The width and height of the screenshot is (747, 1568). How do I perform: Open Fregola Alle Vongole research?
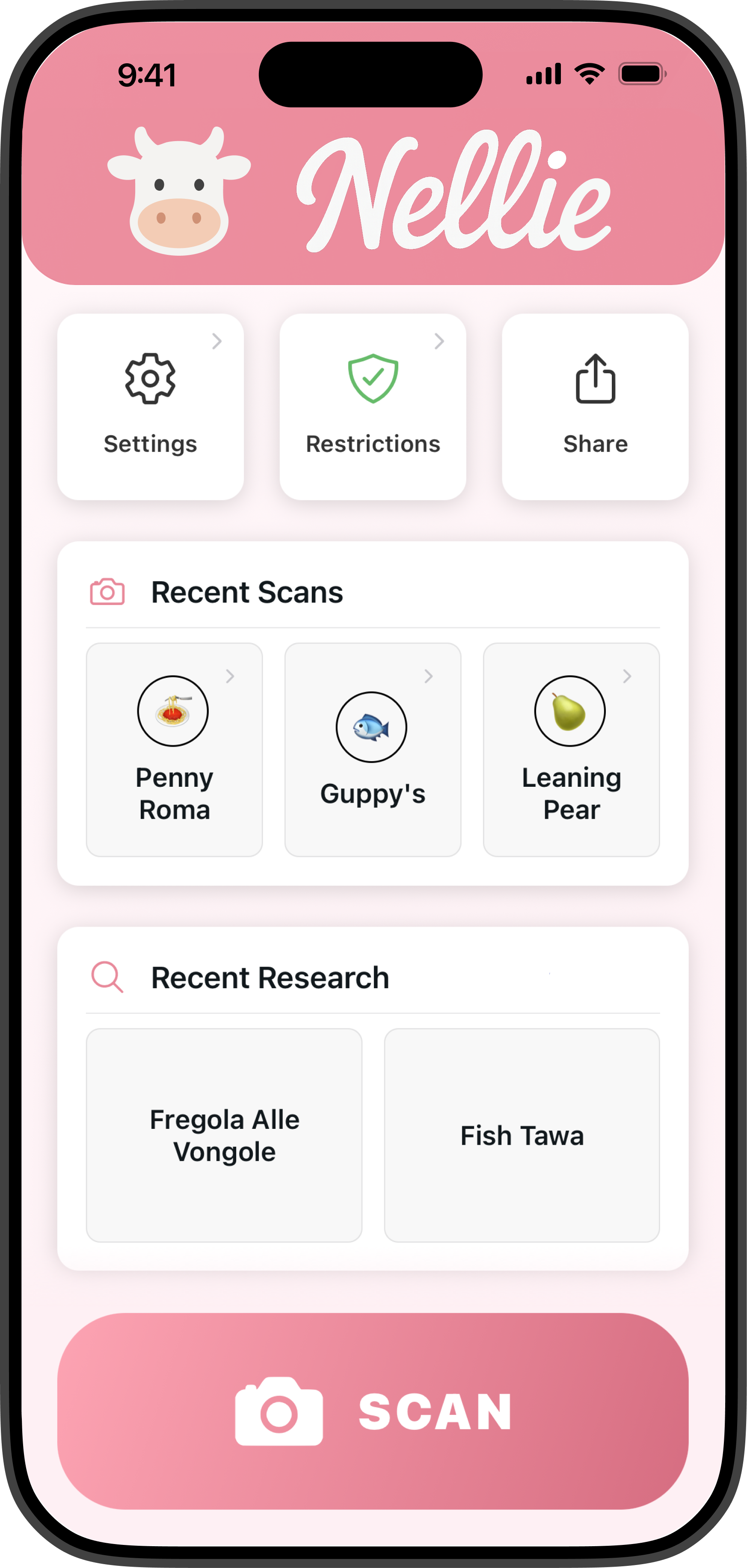(x=224, y=1135)
